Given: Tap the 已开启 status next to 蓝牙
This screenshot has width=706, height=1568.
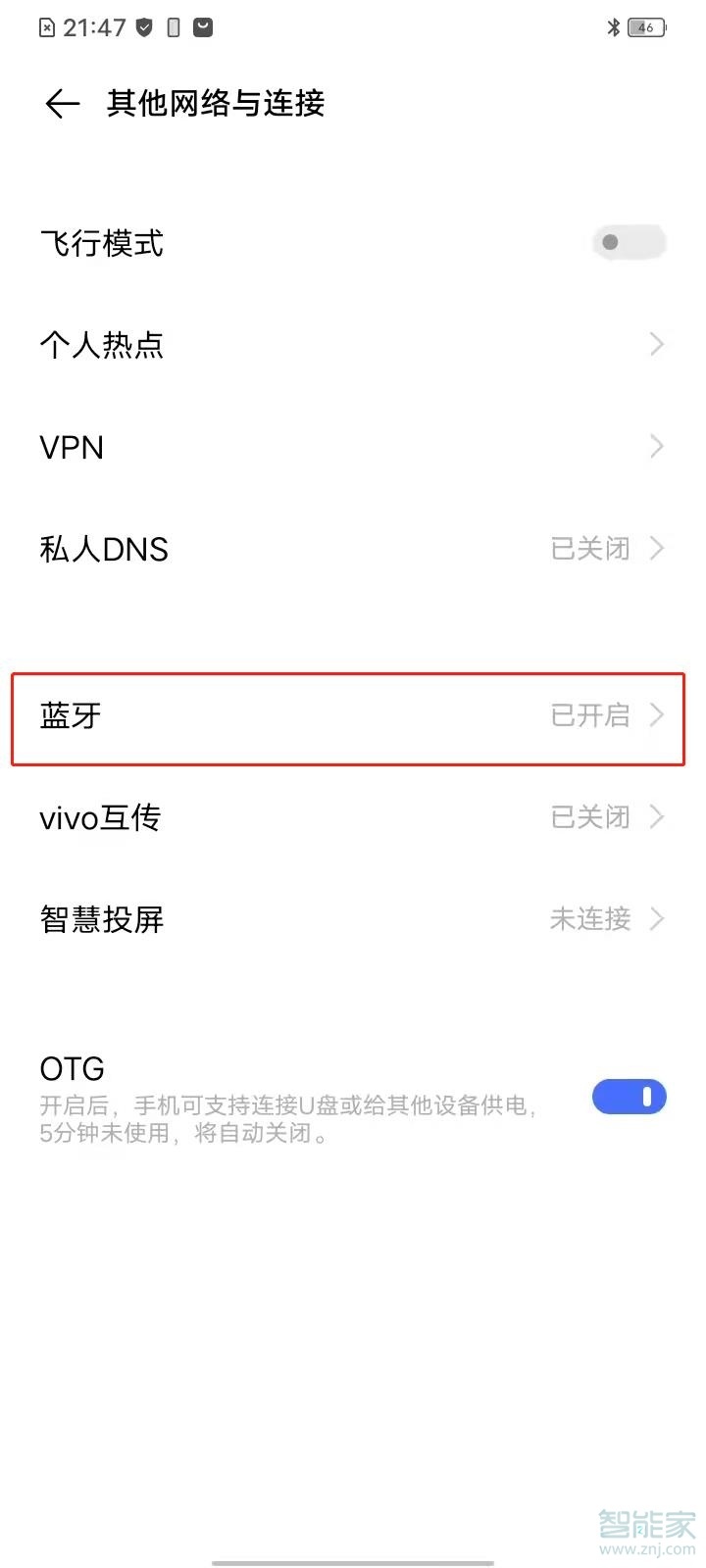Looking at the screenshot, I should [x=590, y=715].
